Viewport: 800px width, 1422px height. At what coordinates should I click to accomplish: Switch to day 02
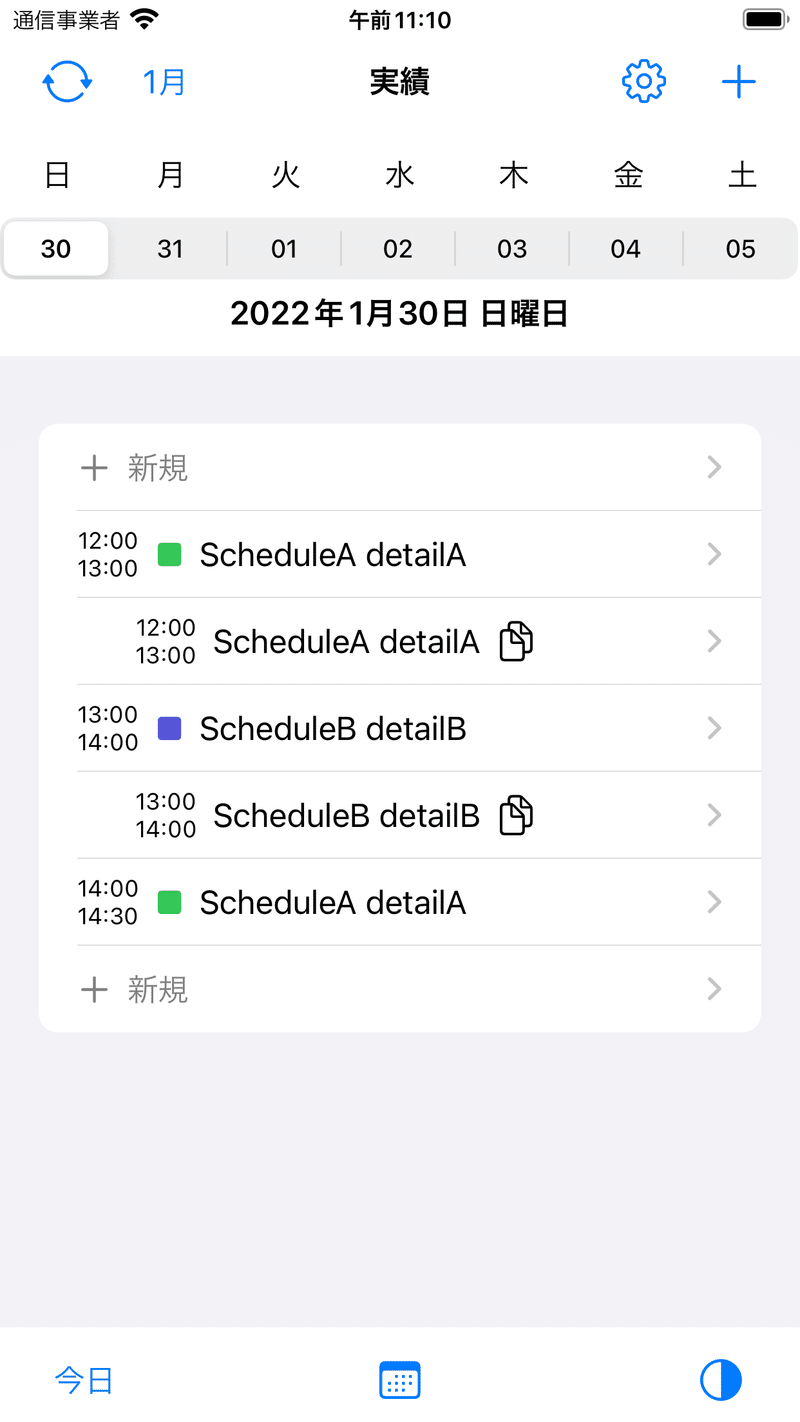click(398, 249)
